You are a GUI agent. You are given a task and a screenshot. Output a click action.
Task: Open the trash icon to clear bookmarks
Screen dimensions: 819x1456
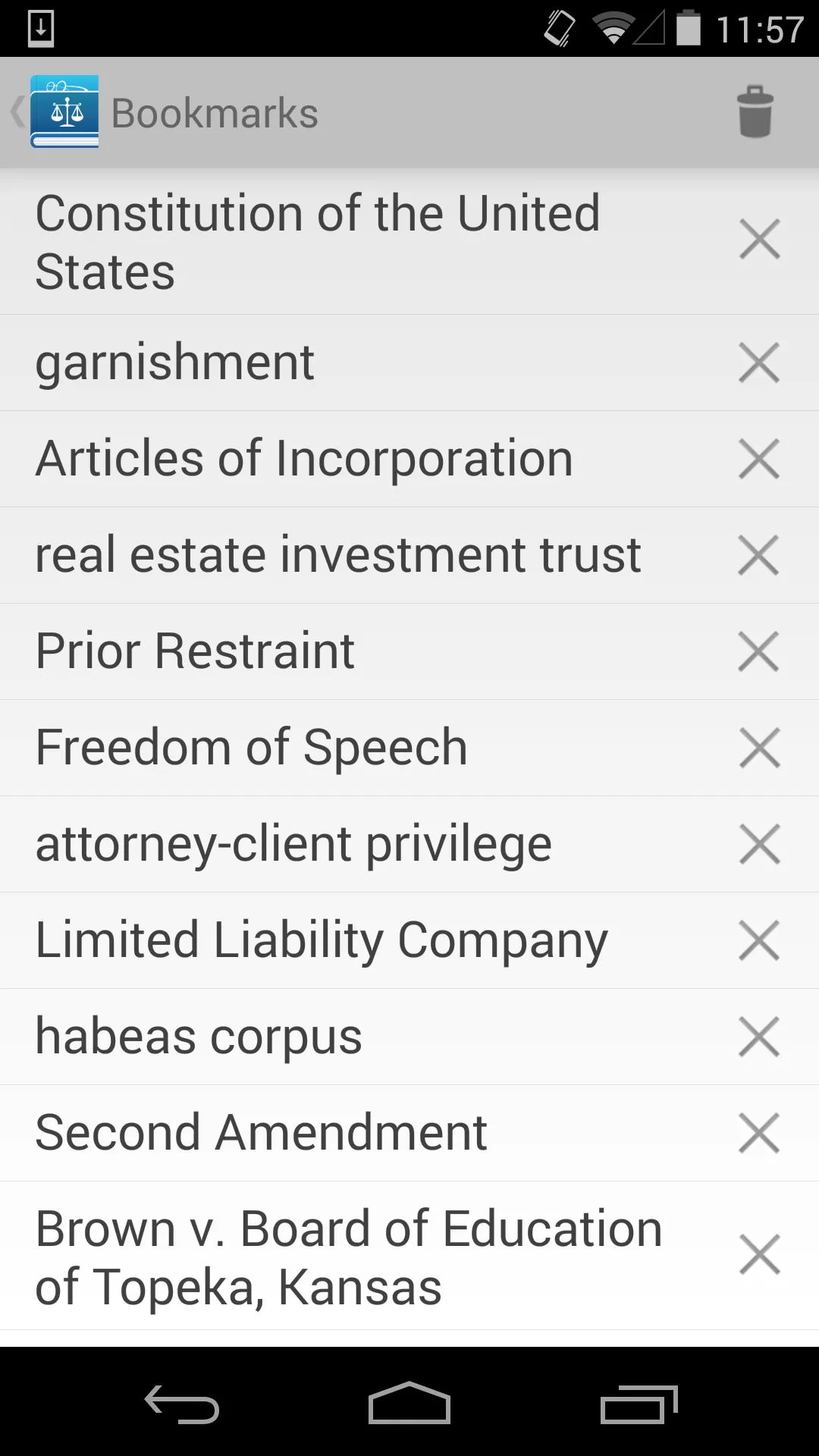click(755, 111)
